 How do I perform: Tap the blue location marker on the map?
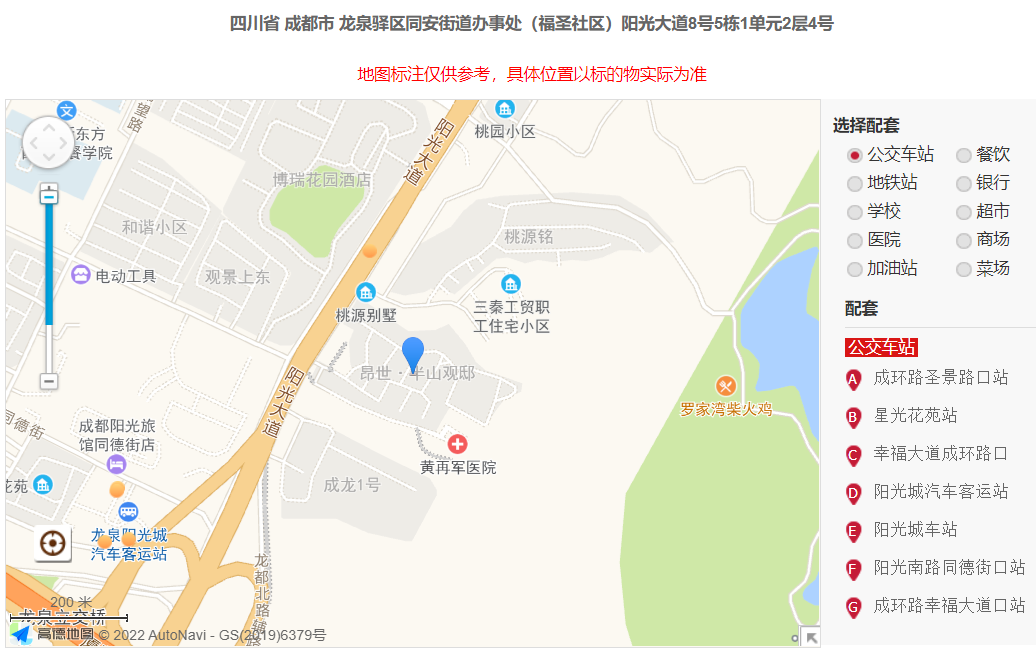coord(413,354)
